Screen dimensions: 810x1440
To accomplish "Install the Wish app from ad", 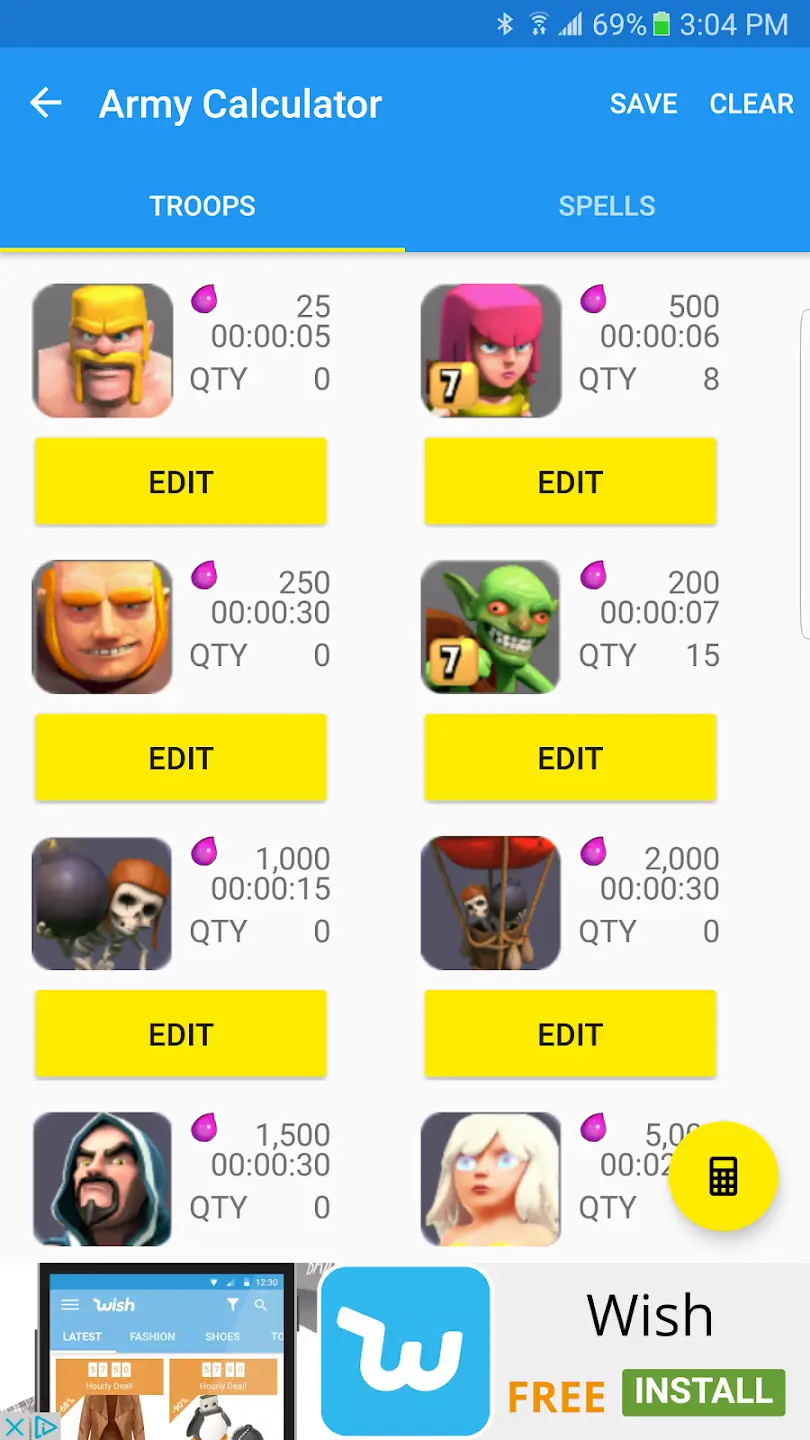I will click(x=703, y=1392).
